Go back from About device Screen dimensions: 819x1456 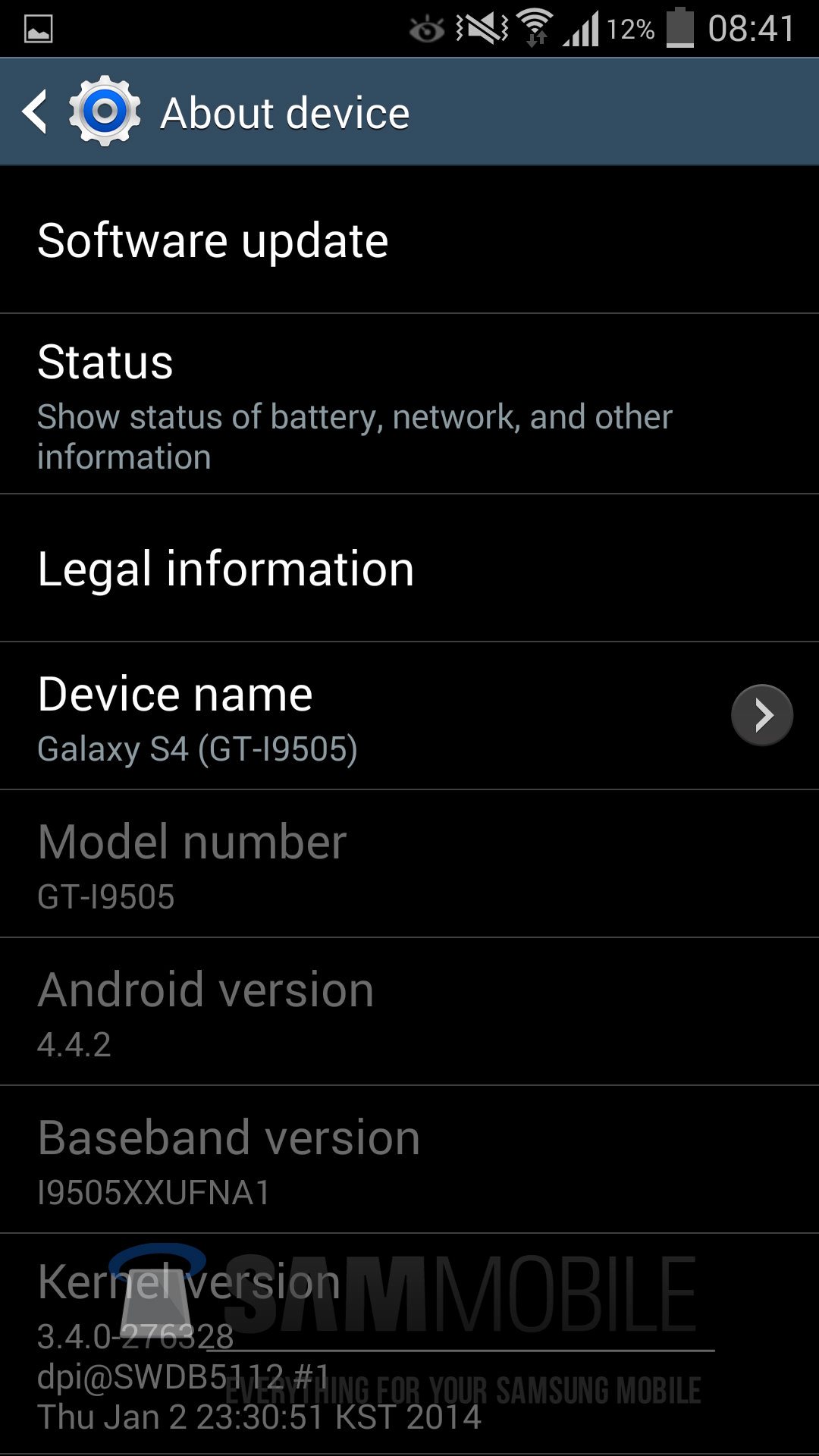click(36, 112)
